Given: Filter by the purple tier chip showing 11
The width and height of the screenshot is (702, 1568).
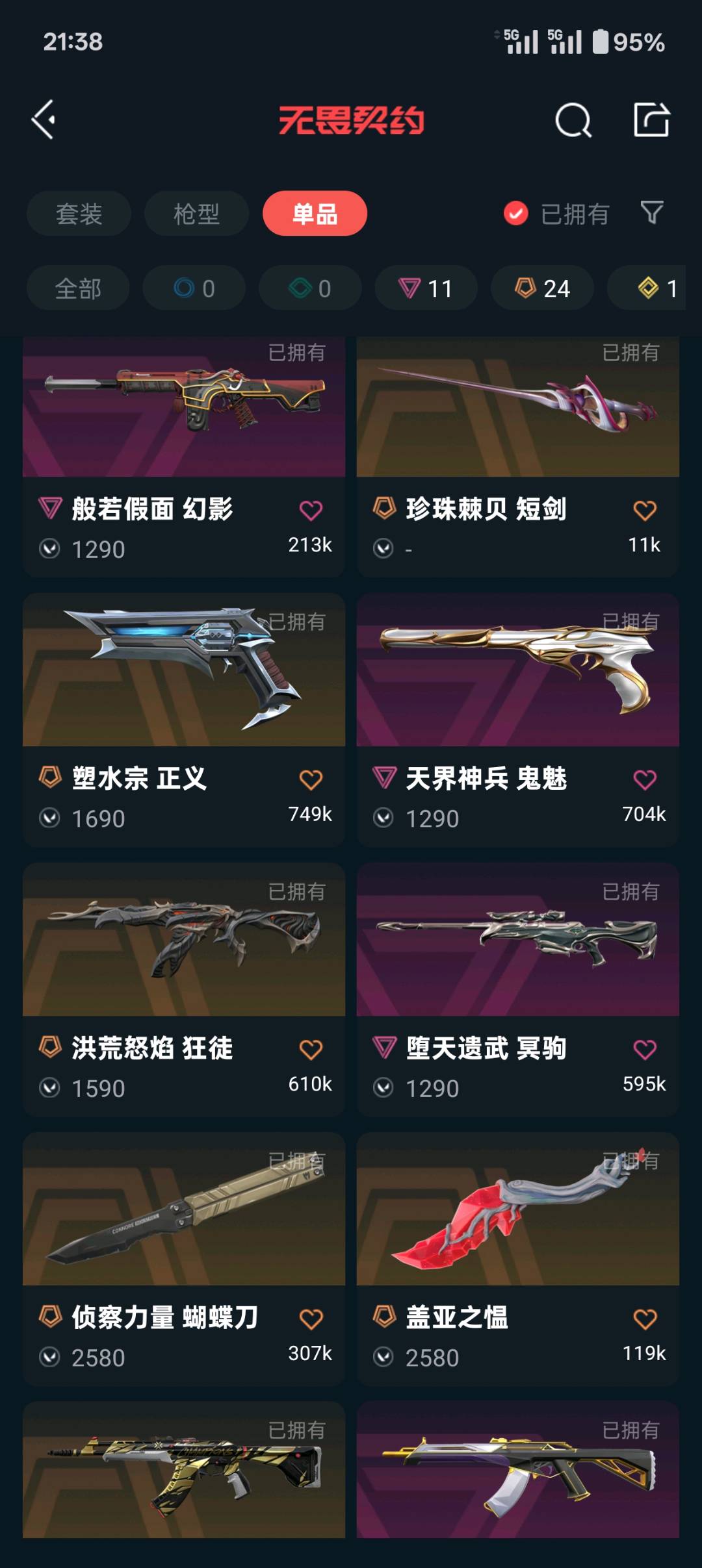Looking at the screenshot, I should pos(426,288).
